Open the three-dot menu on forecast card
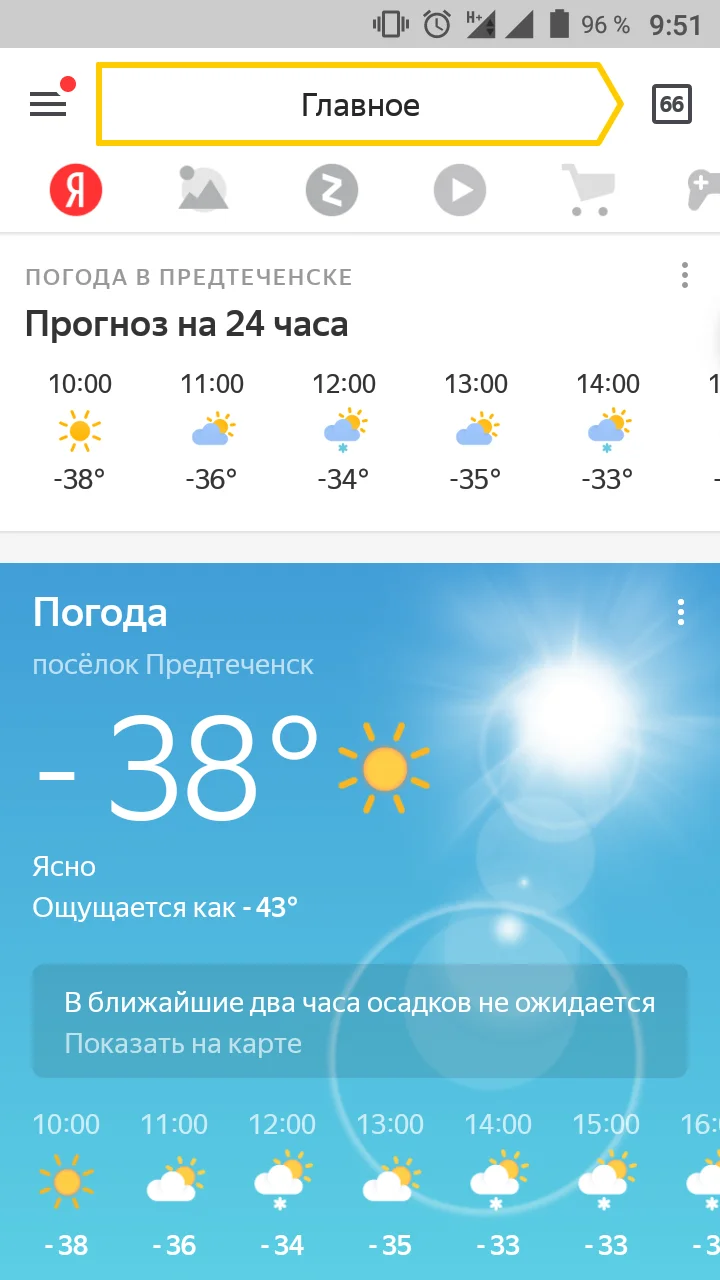The height and width of the screenshot is (1280, 720). [x=685, y=275]
